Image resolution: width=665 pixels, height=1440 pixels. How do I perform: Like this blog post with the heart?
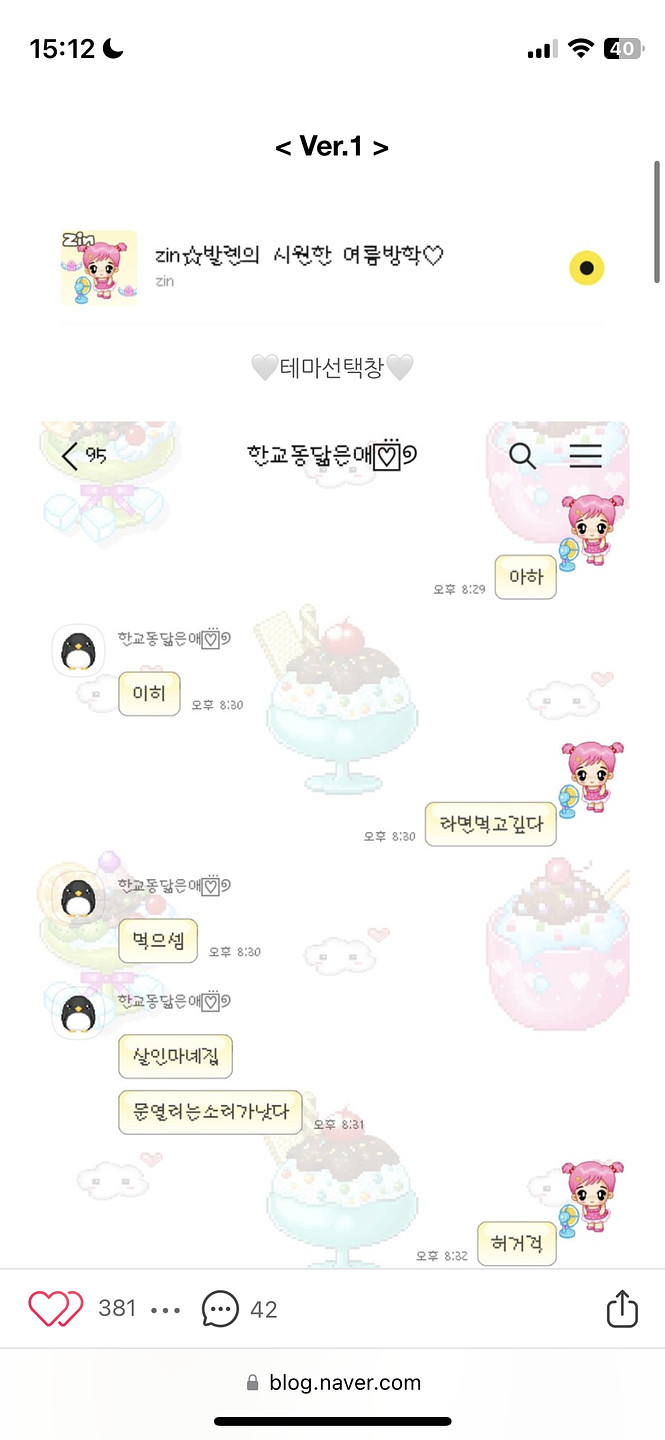coord(55,1308)
